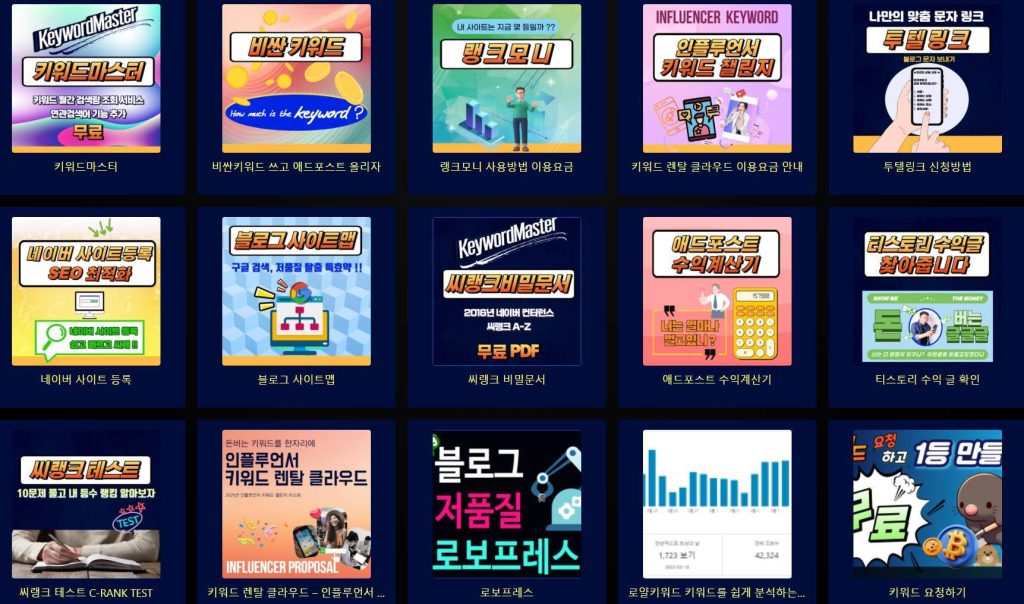Open 키워드 렌탈 클라우드 이용요금 안내
This screenshot has width=1024, height=604.
[x=716, y=79]
